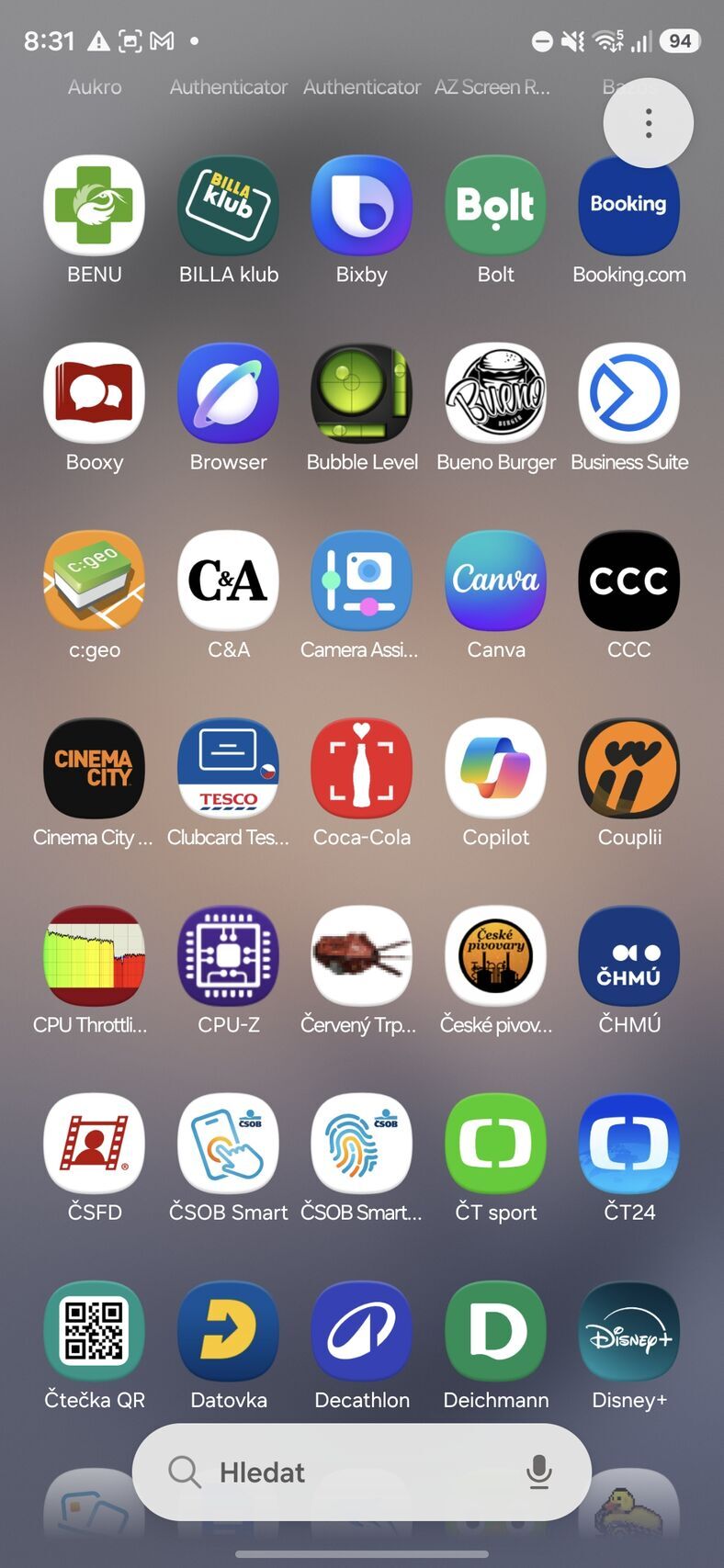
Task: Open CPU-Z hardware info app
Action: (x=228, y=955)
